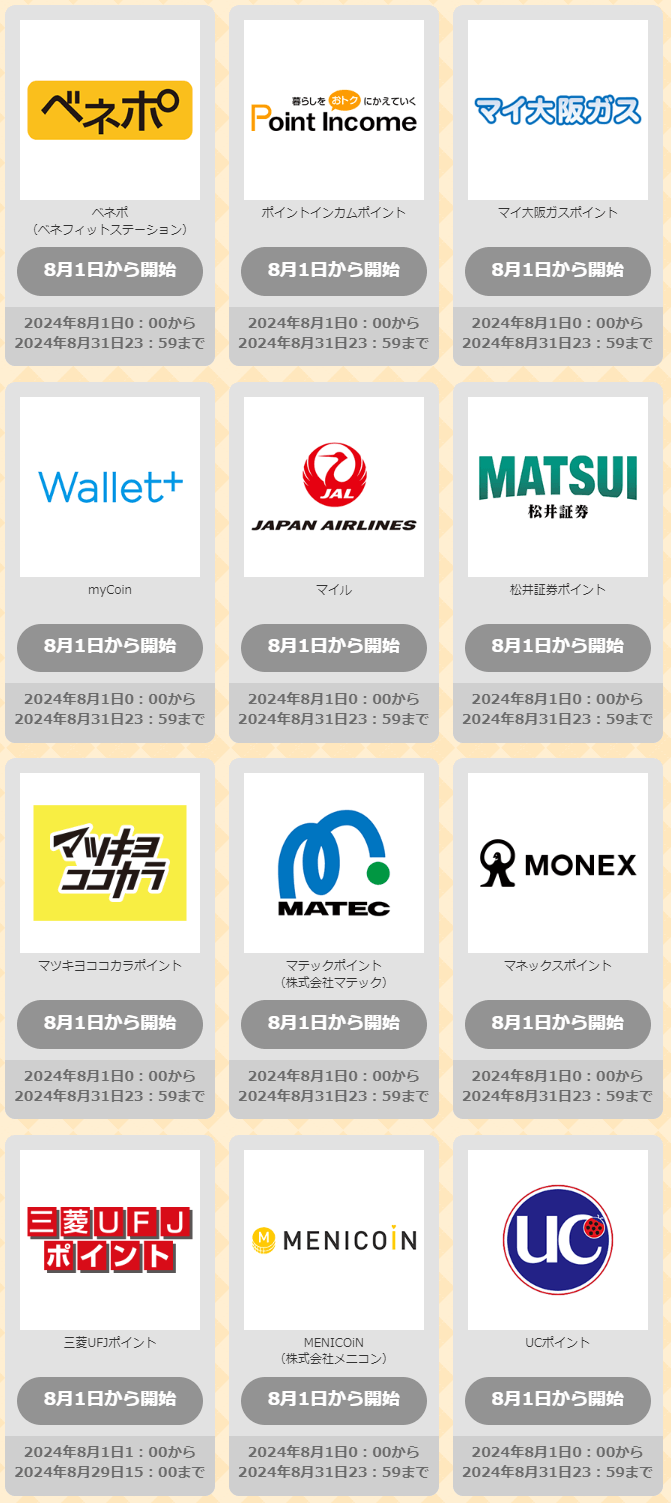
Task: Tap the start button under JAL マイル
Action: click(x=334, y=647)
